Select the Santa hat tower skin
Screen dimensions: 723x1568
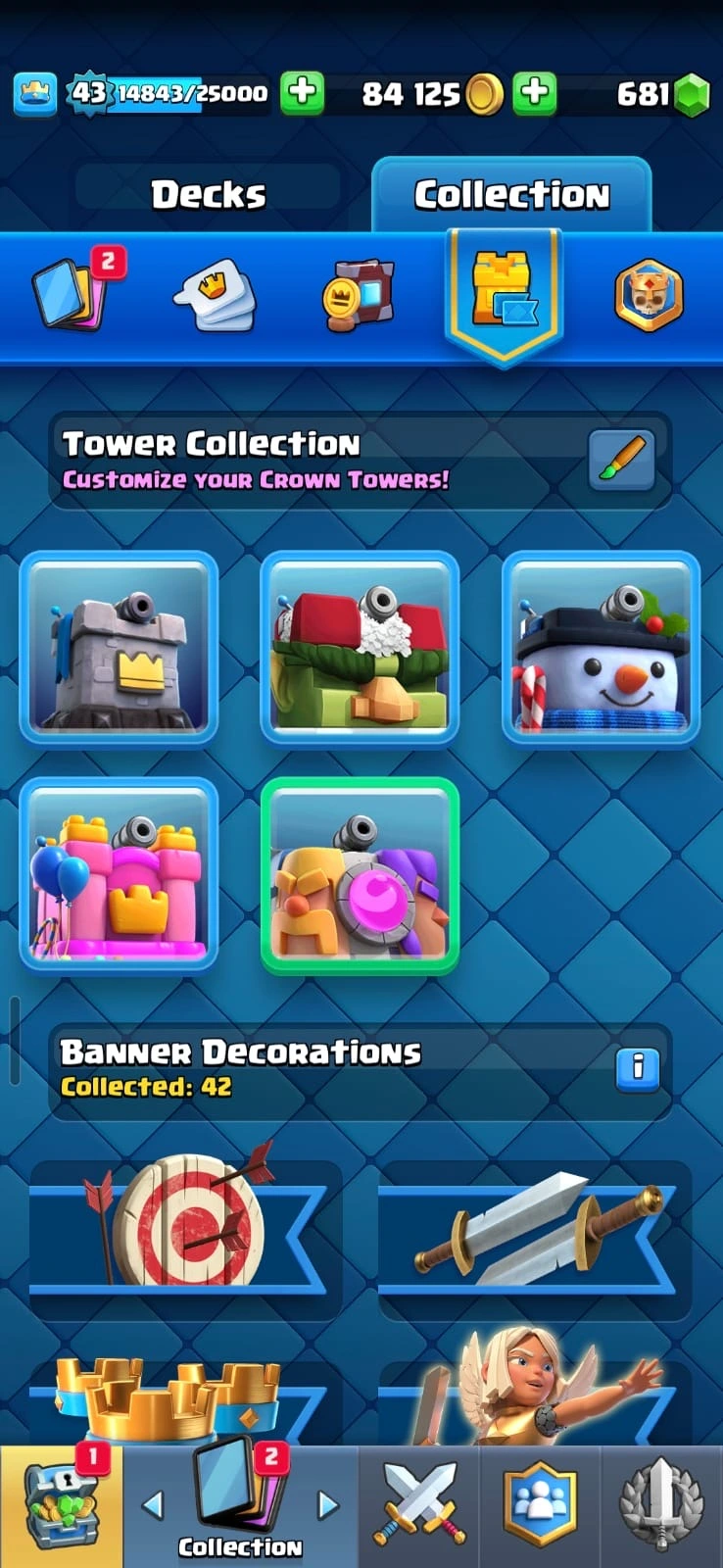click(x=360, y=648)
